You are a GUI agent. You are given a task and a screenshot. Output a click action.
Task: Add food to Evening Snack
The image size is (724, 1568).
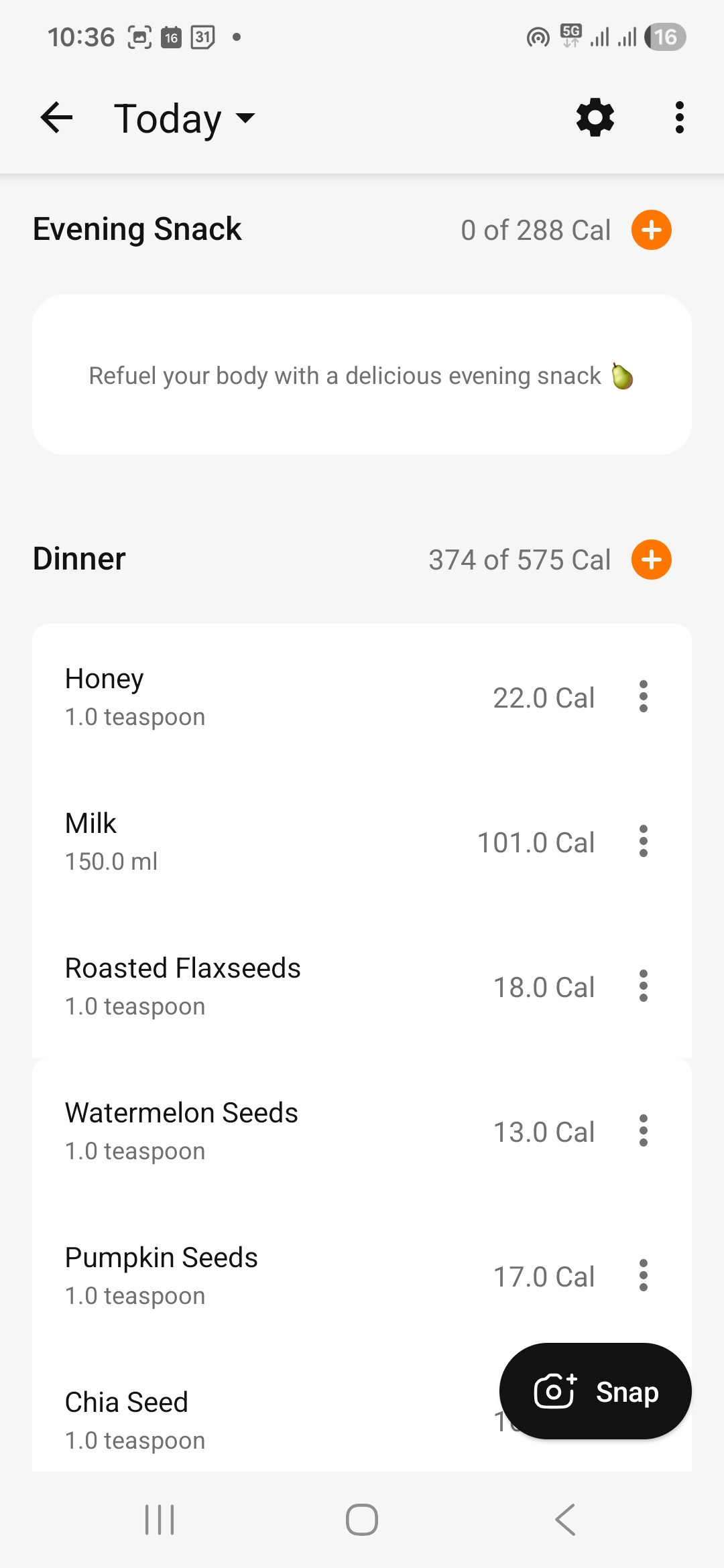(651, 230)
